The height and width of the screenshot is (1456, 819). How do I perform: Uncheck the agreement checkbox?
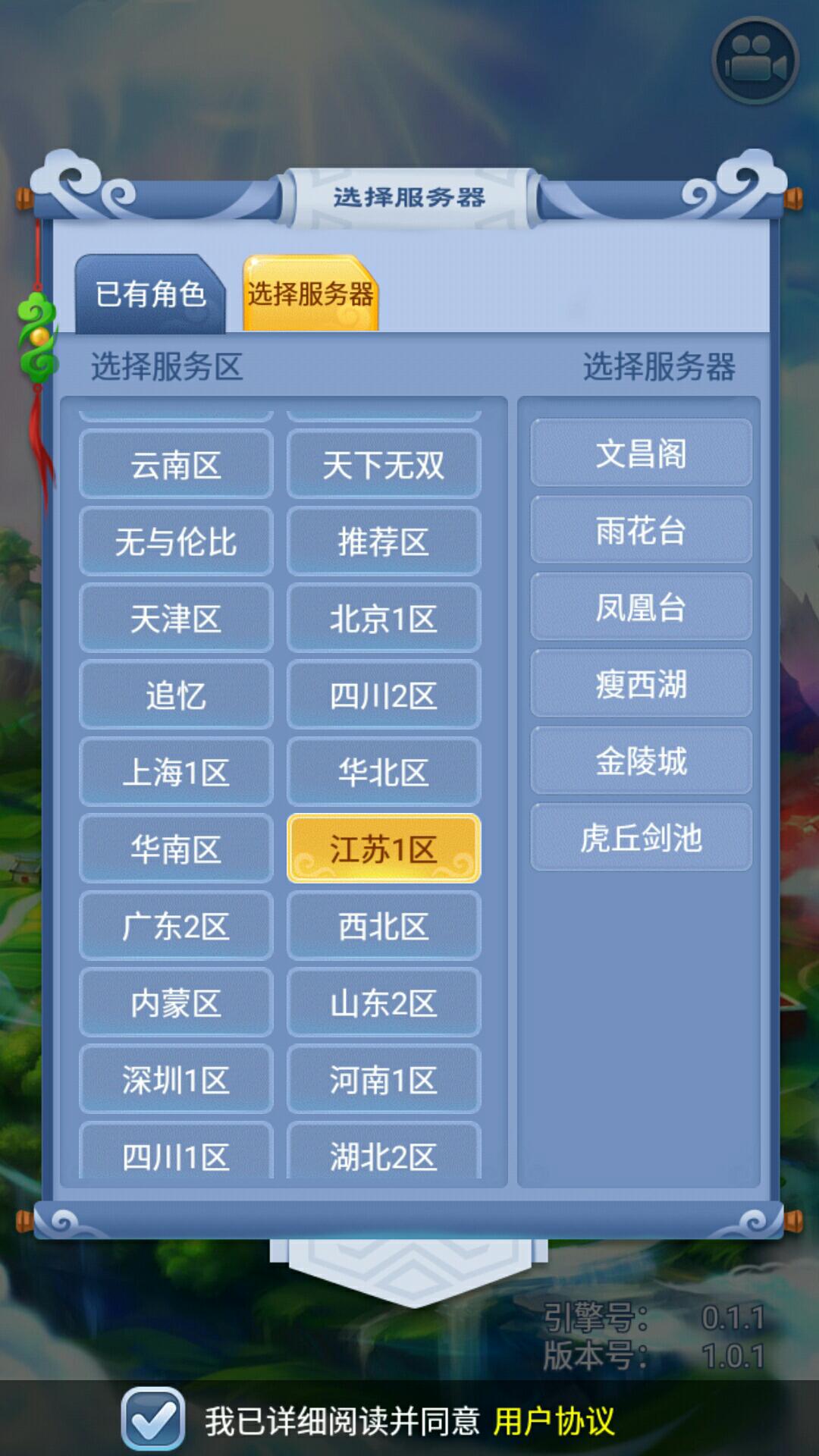[x=152, y=1419]
